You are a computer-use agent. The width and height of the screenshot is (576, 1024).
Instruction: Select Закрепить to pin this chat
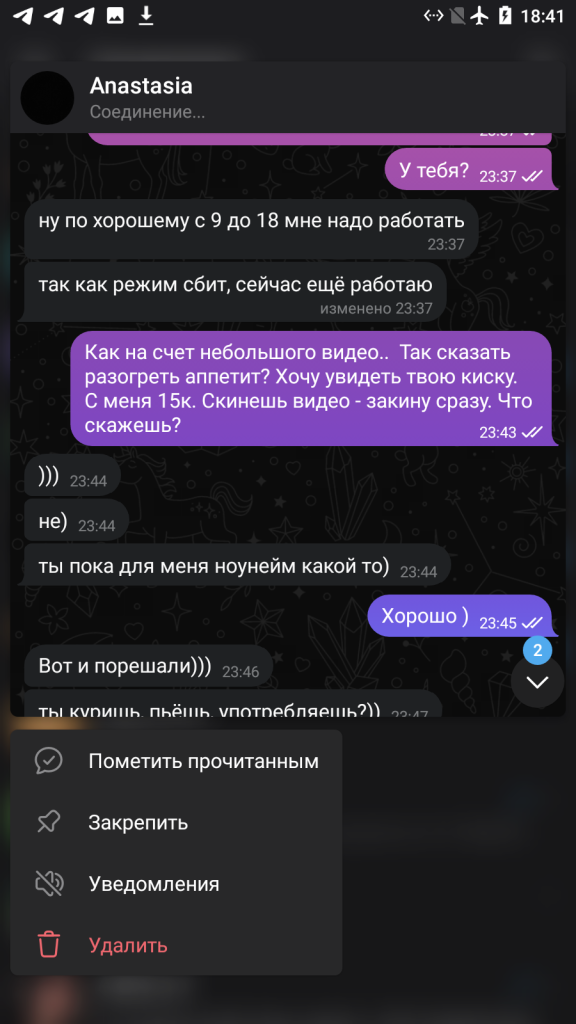point(176,822)
